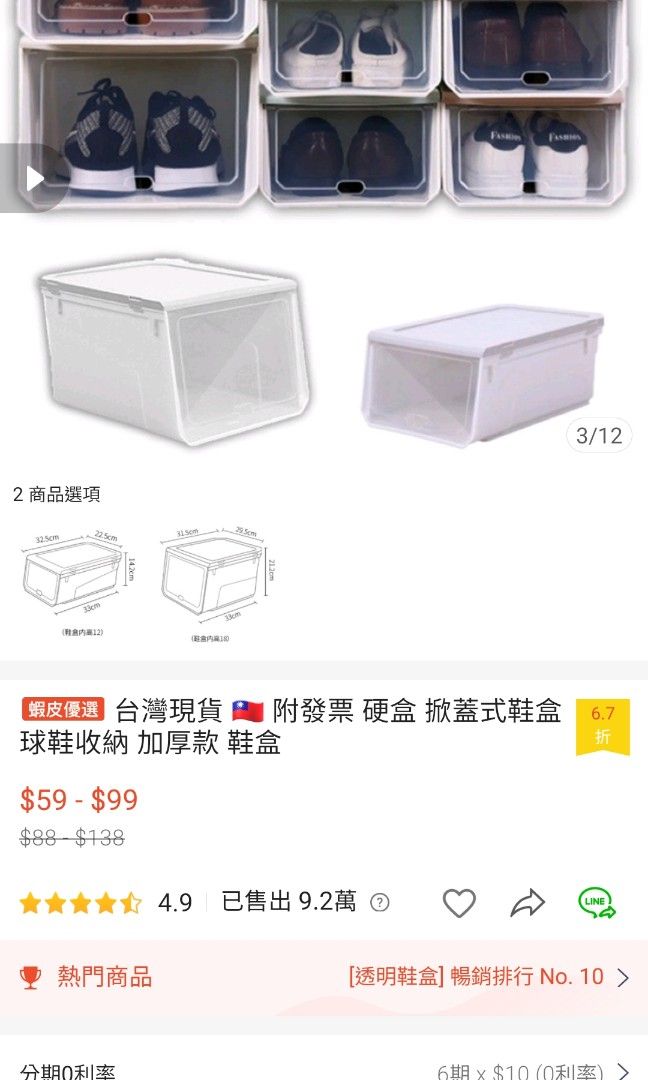
Task: Play the product video
Action: point(34,179)
